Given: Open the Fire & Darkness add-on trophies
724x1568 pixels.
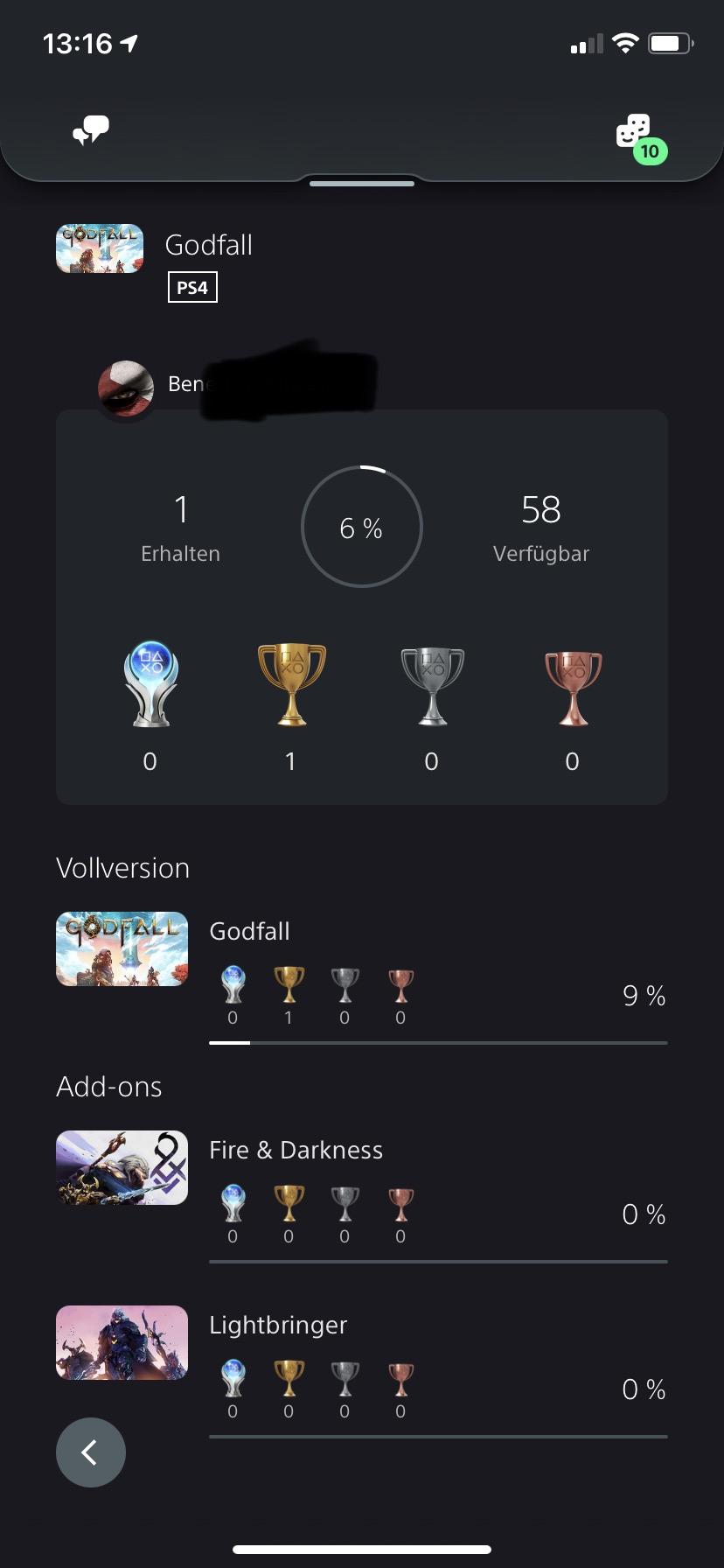Looking at the screenshot, I should 362,1197.
